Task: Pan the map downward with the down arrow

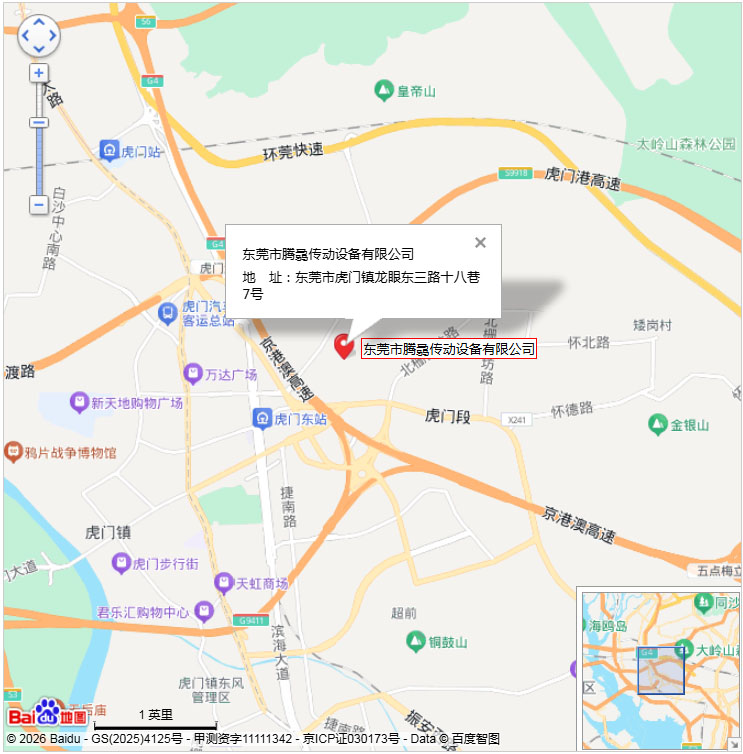Action: (x=39, y=48)
